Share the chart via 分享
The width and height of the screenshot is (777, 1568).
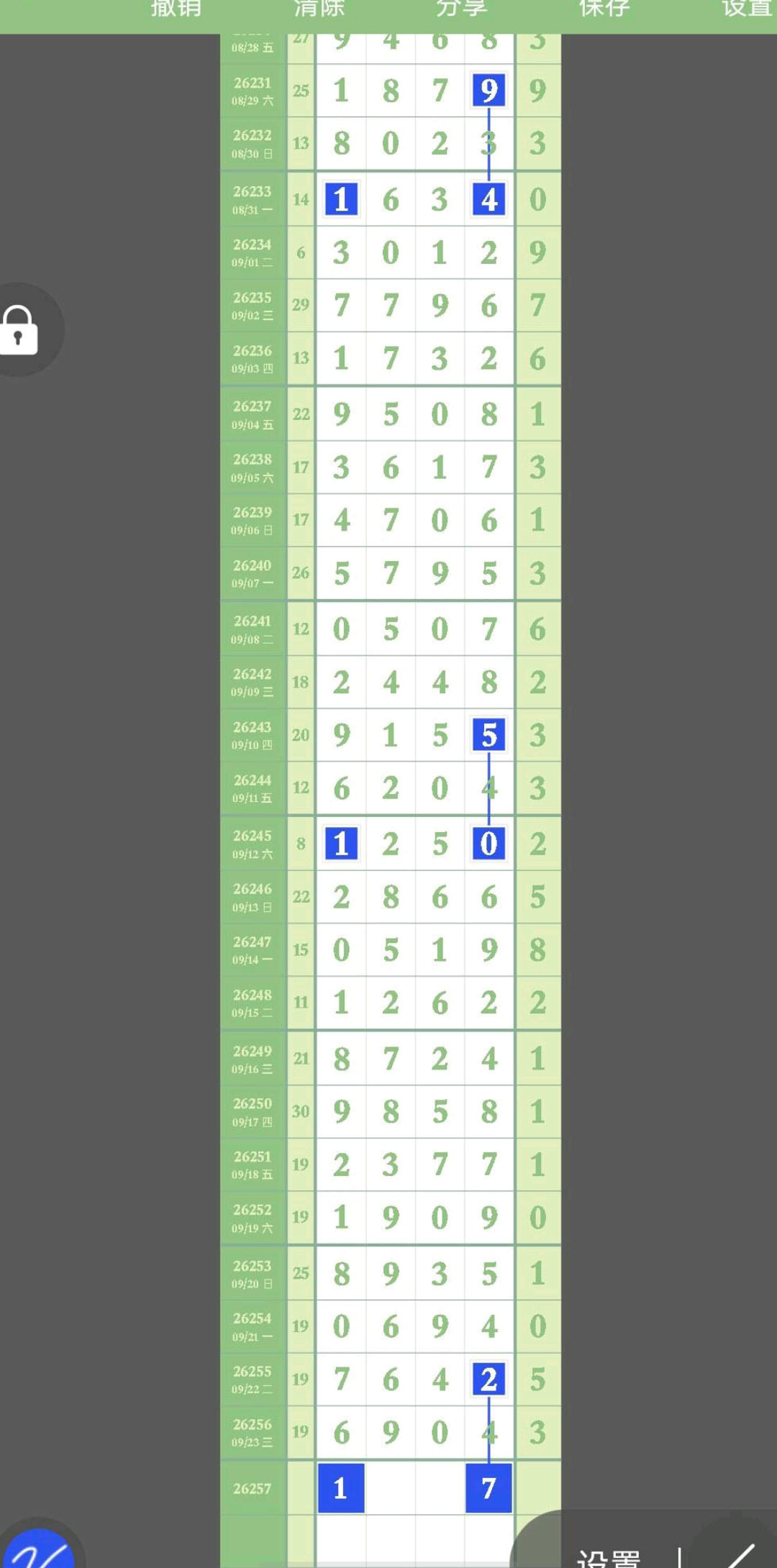(462, 9)
